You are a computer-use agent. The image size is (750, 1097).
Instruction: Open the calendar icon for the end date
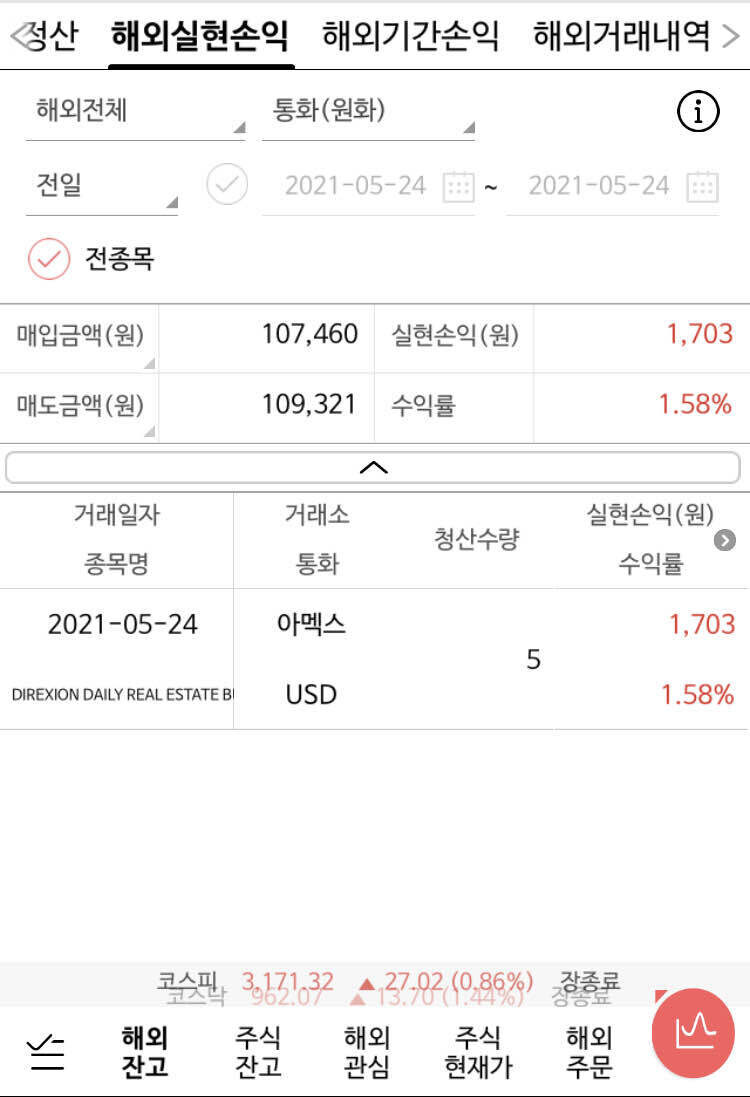click(x=701, y=186)
